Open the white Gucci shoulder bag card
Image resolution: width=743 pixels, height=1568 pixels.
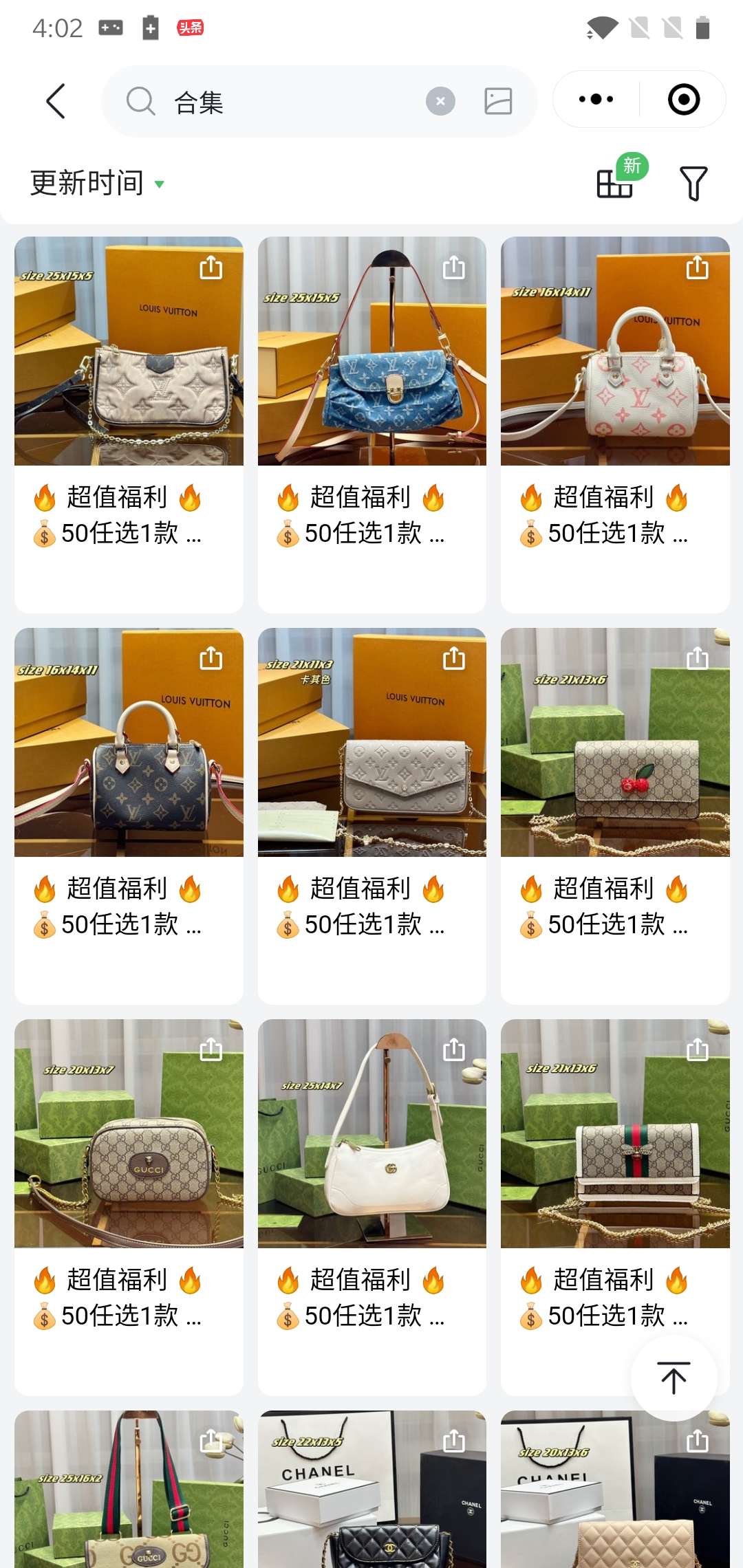(371, 1169)
